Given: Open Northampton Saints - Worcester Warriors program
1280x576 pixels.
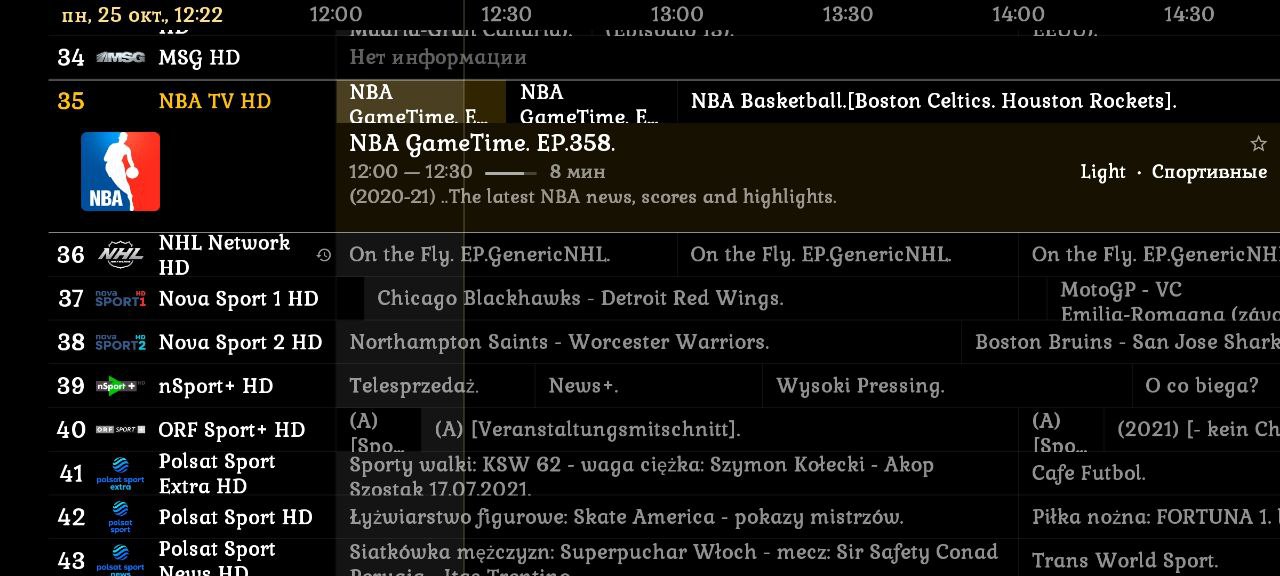Looking at the screenshot, I should [x=559, y=343].
